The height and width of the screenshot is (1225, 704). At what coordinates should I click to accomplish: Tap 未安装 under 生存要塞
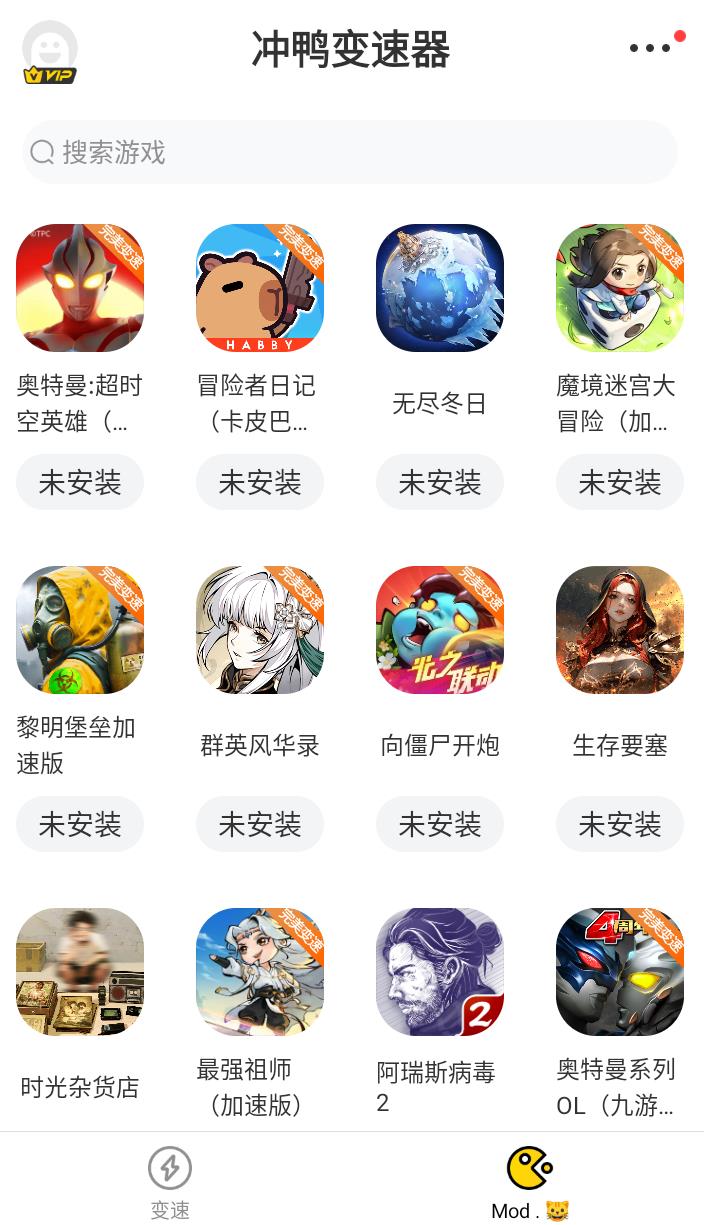coord(620,825)
